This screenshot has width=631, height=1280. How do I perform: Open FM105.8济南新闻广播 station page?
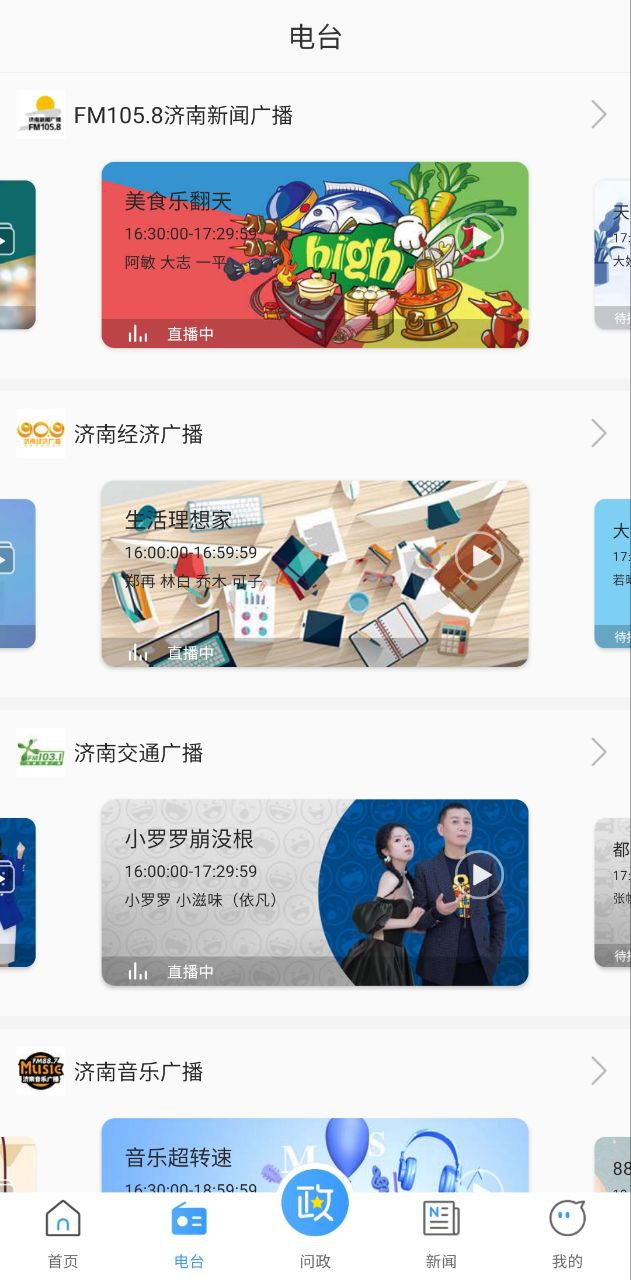pyautogui.click(x=598, y=115)
